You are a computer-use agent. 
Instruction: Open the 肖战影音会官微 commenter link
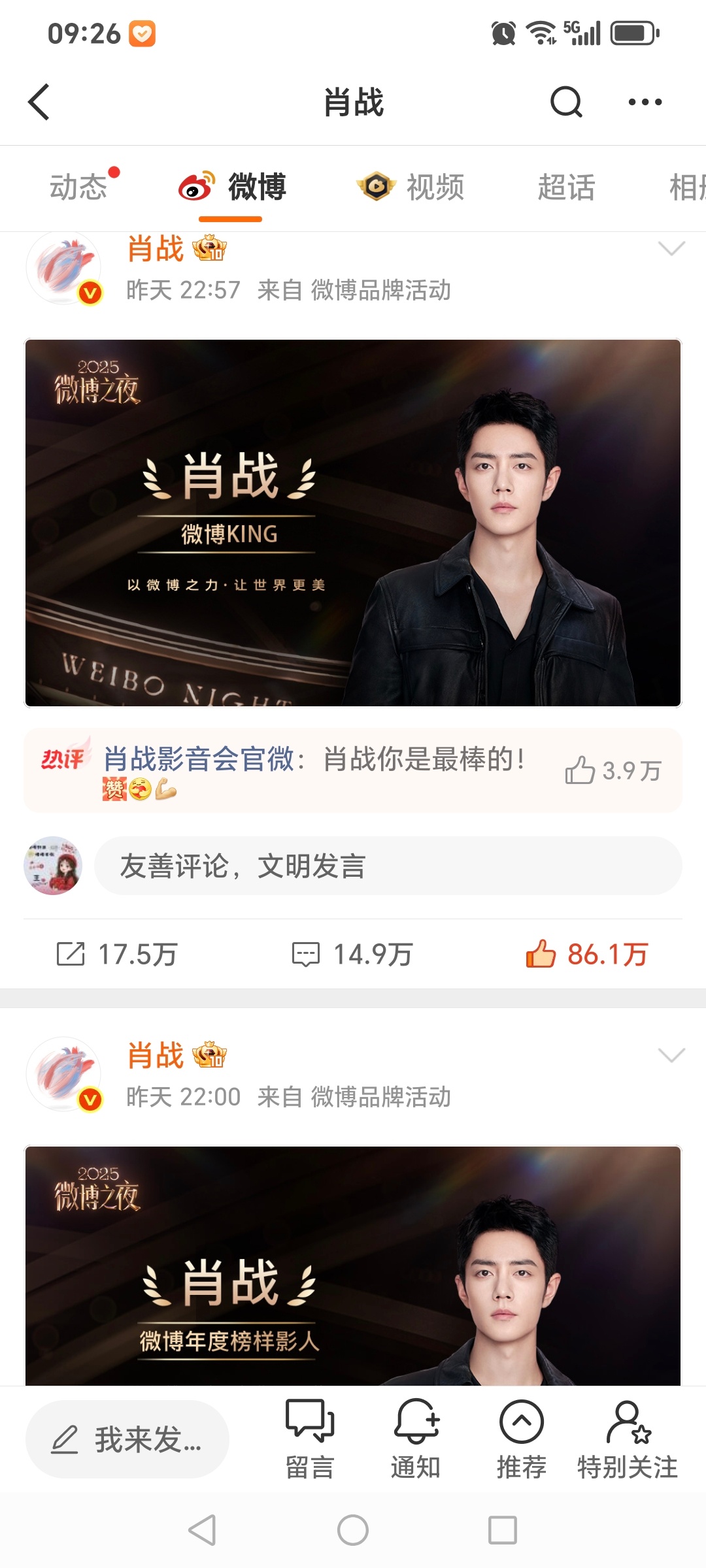pos(203,759)
